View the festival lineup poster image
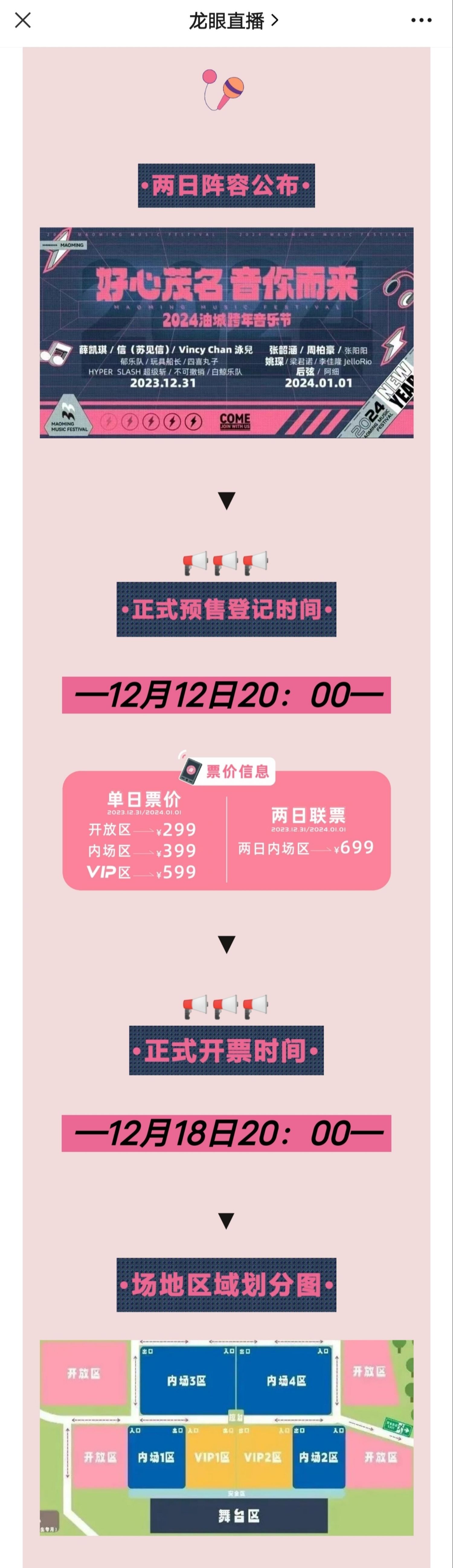 [226, 332]
